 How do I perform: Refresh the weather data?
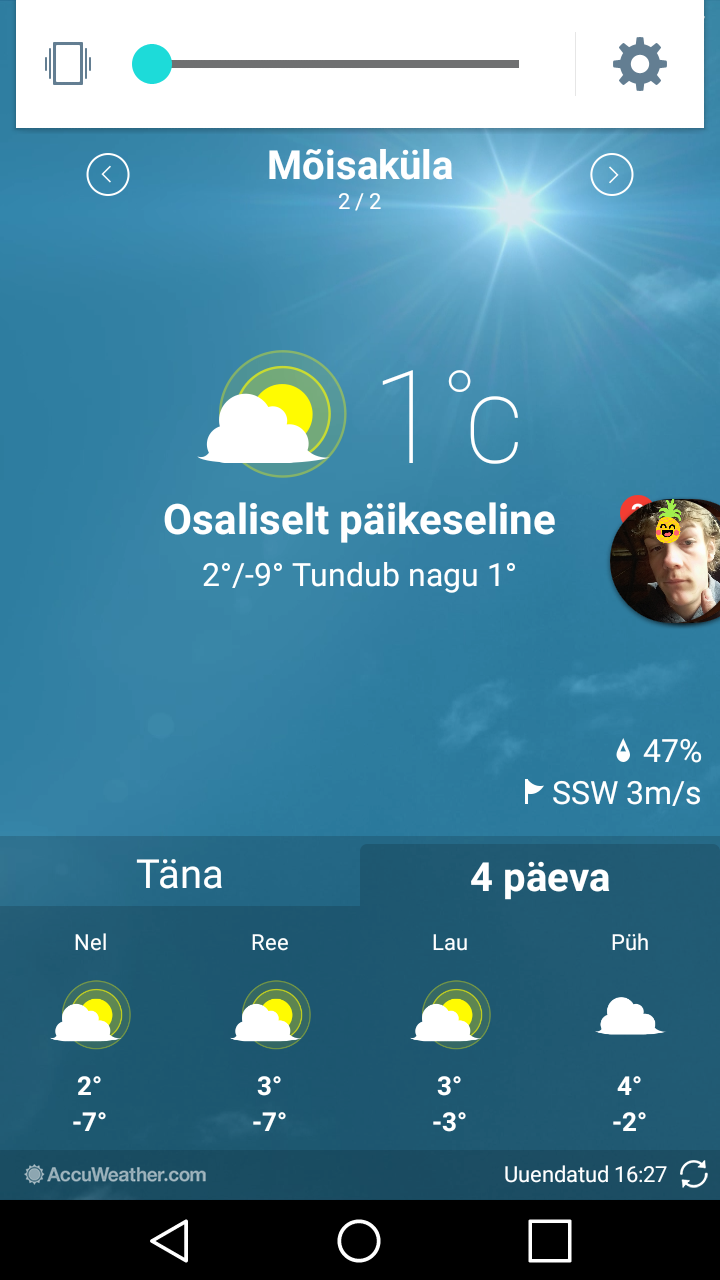(694, 1175)
